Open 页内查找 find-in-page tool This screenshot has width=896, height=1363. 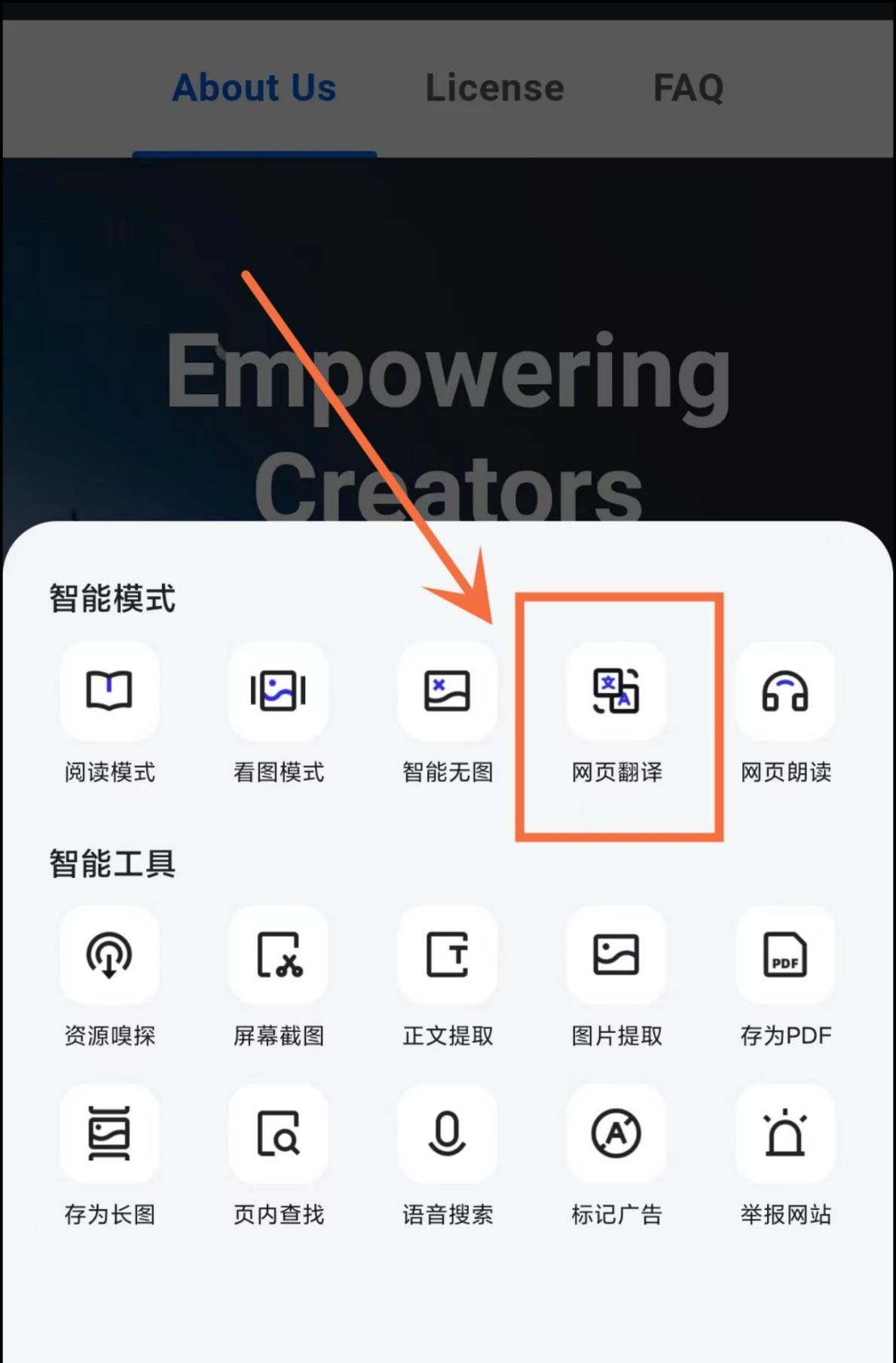279,1134
